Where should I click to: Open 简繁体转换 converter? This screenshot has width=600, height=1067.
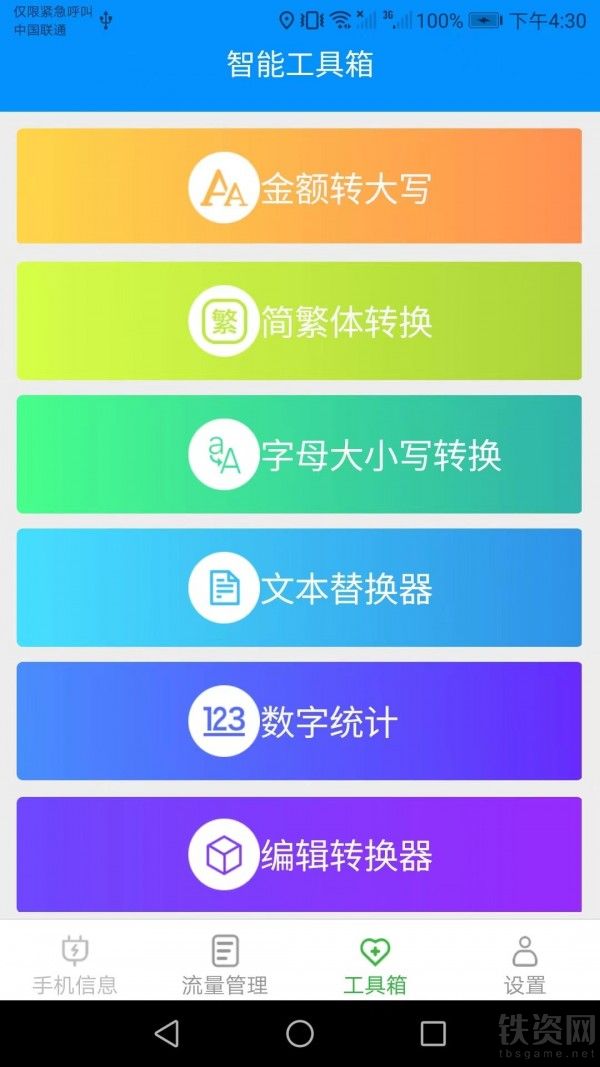pyautogui.click(x=299, y=321)
